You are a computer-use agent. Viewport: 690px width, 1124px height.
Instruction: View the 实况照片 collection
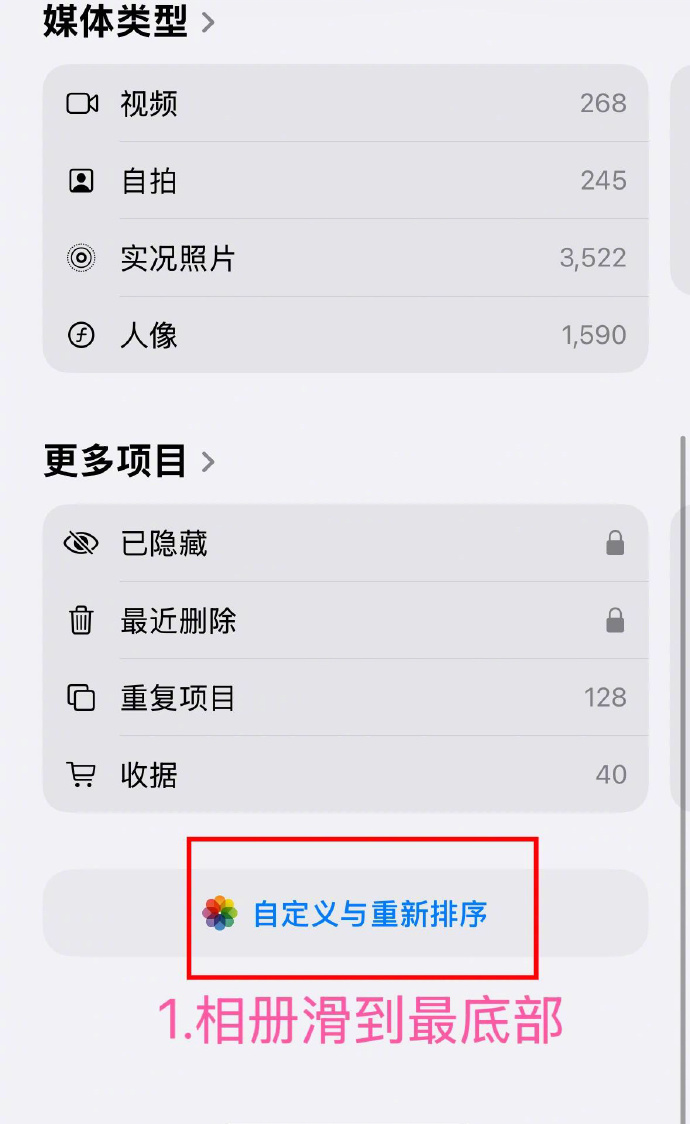point(345,258)
